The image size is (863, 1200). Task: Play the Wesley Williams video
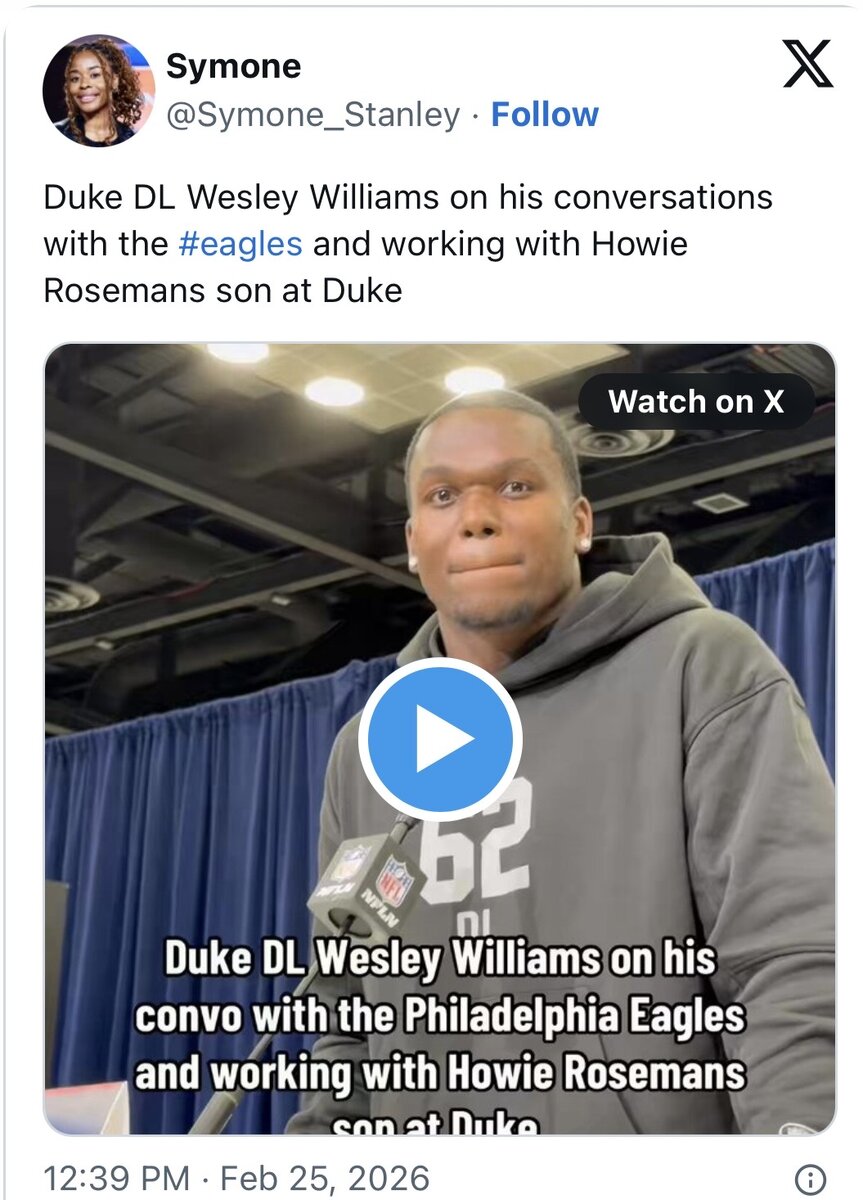pos(440,740)
